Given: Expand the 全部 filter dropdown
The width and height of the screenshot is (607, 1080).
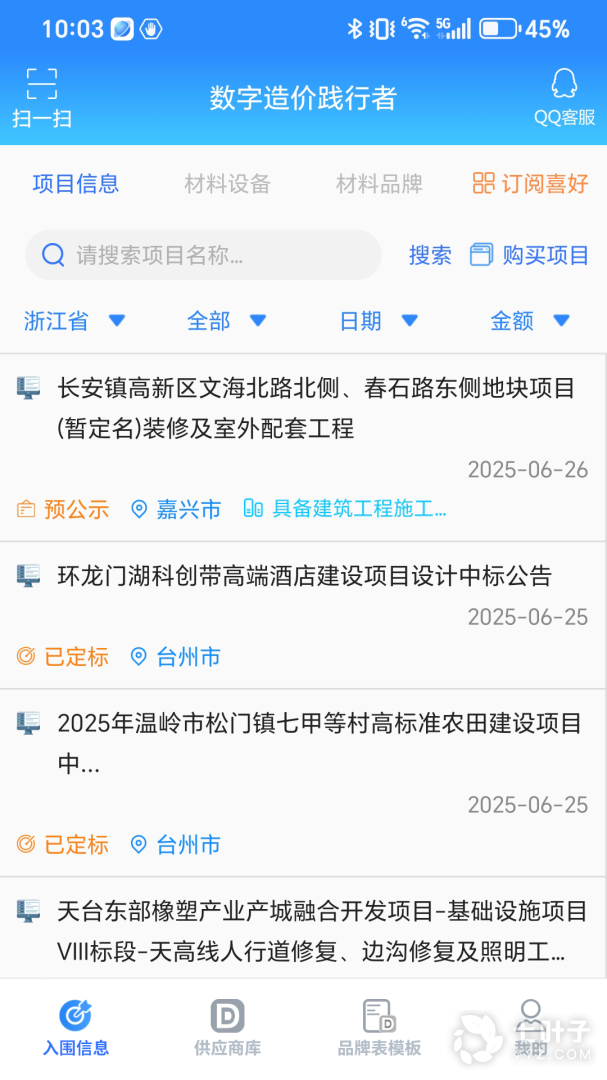Looking at the screenshot, I should [226, 321].
